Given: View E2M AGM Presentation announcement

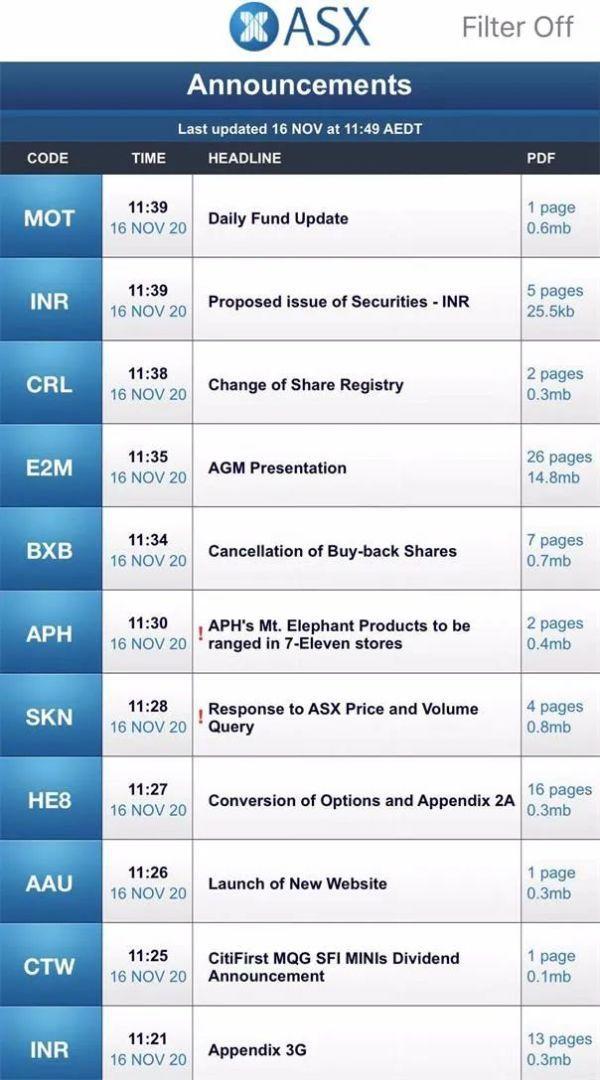Looking at the screenshot, I should click(x=277, y=467).
